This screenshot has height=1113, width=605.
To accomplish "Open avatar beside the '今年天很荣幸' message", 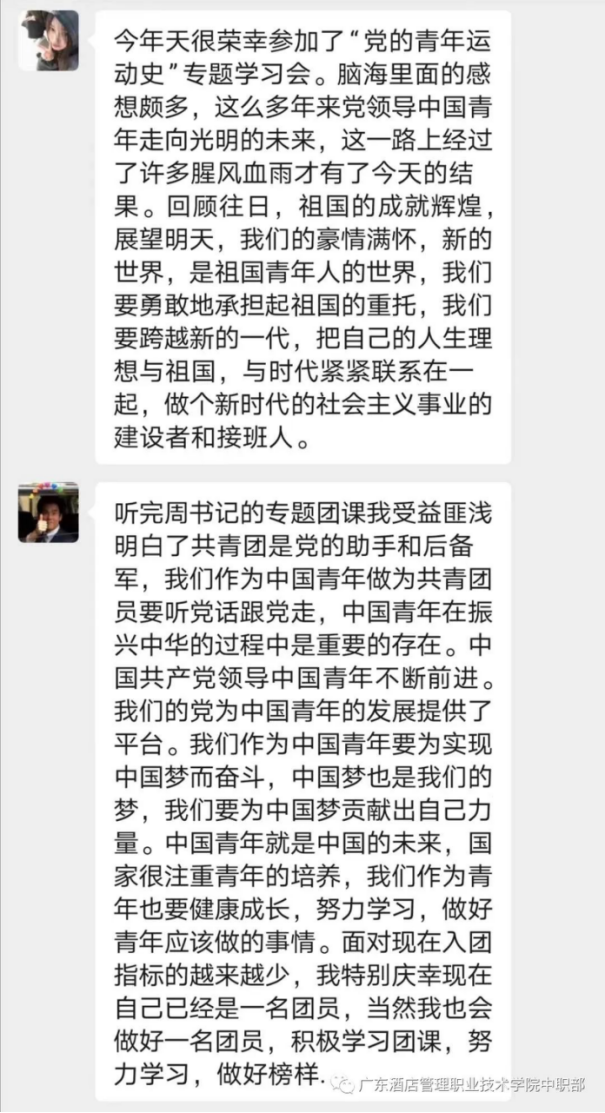I will [x=48, y=40].
